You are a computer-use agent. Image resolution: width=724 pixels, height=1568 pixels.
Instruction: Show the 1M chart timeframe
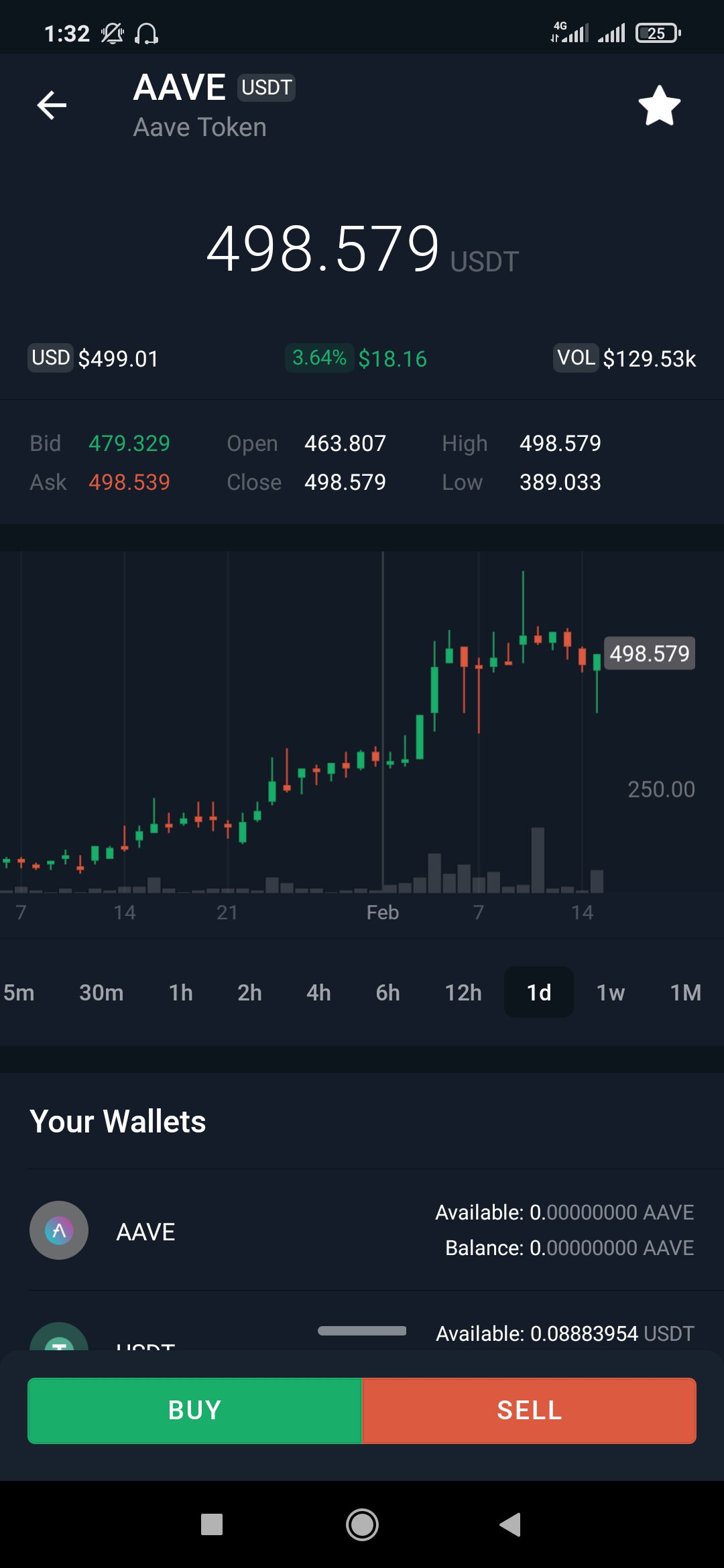click(686, 992)
